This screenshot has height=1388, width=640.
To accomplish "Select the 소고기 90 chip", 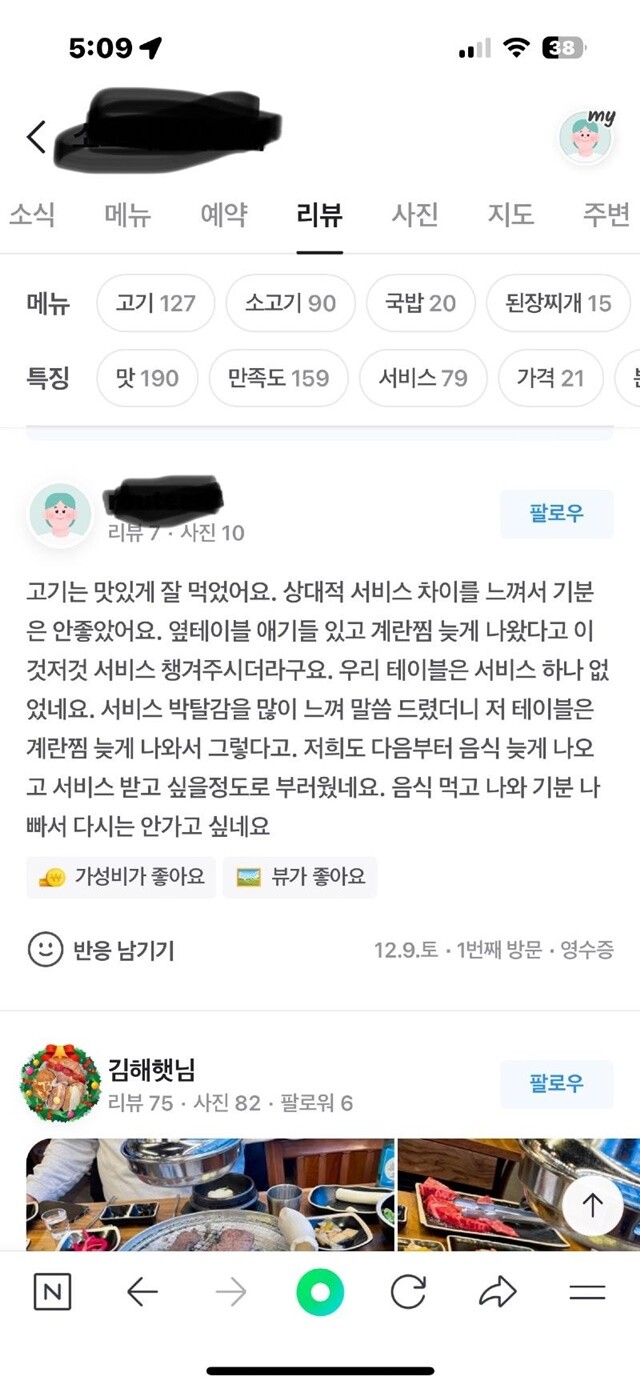I will point(290,303).
